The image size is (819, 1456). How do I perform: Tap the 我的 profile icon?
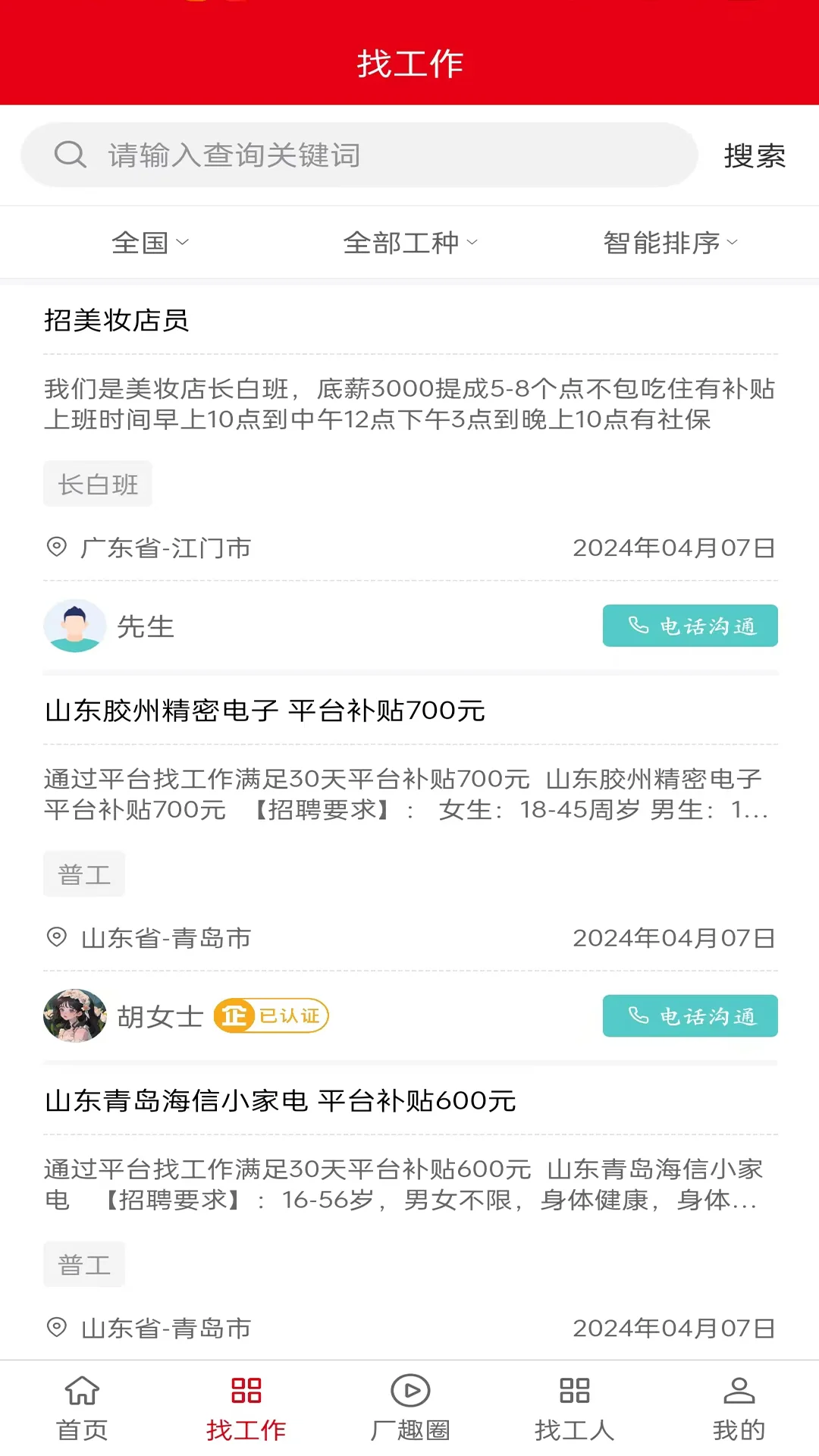click(736, 1391)
